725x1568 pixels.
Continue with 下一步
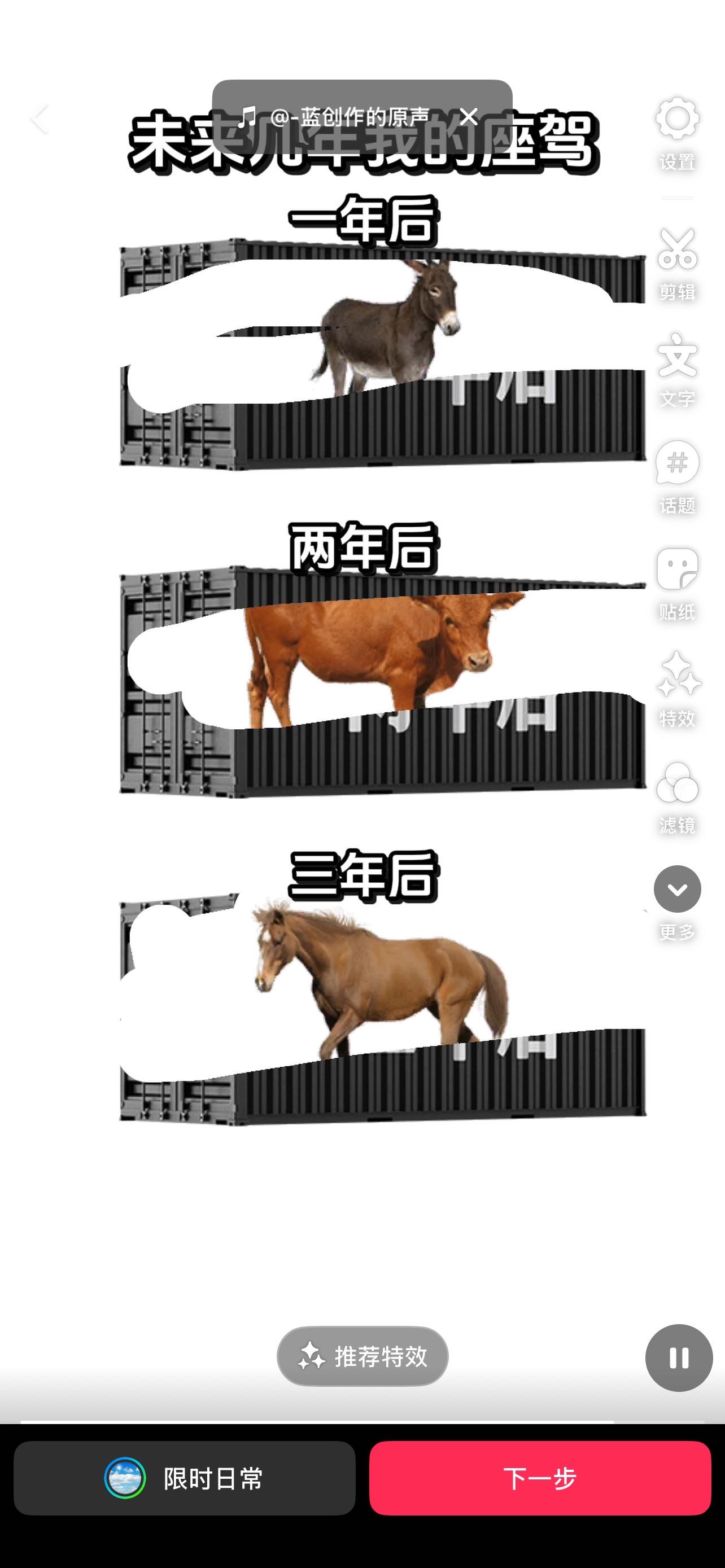[540, 1478]
